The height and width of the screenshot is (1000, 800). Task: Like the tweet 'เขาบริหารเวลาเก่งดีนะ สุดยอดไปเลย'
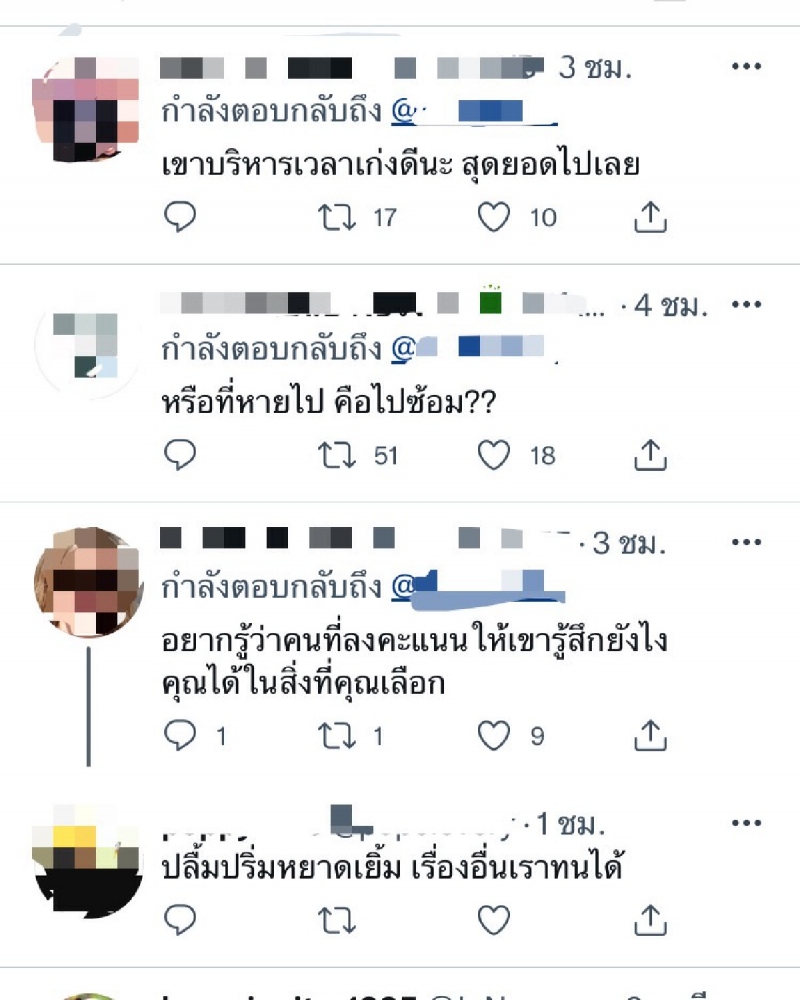coord(493,216)
